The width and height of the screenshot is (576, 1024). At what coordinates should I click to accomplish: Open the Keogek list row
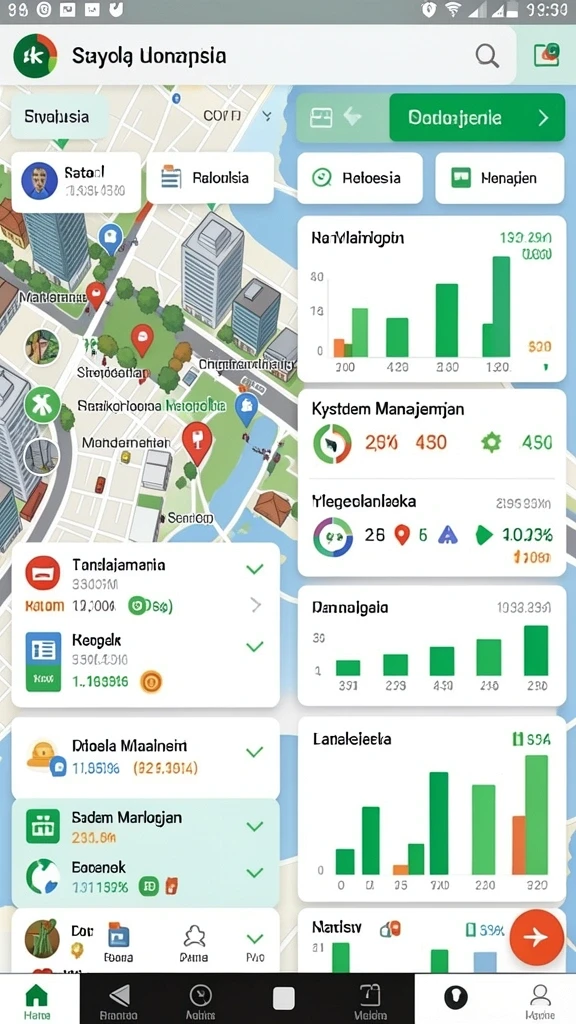(146, 661)
